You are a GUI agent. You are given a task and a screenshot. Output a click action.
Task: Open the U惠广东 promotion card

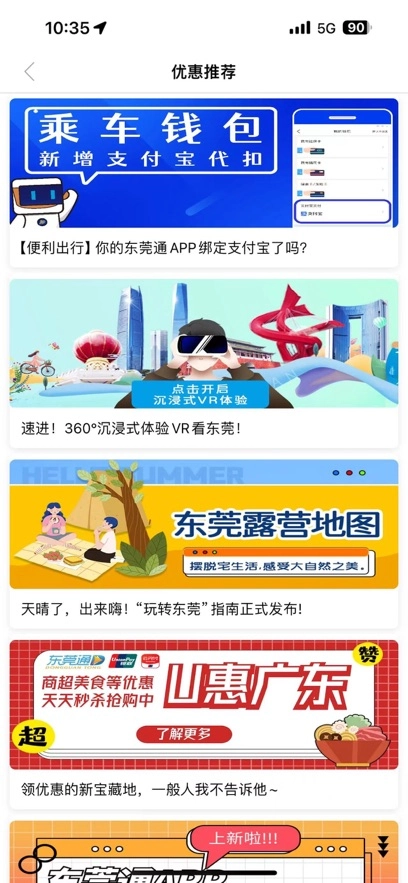[204, 724]
